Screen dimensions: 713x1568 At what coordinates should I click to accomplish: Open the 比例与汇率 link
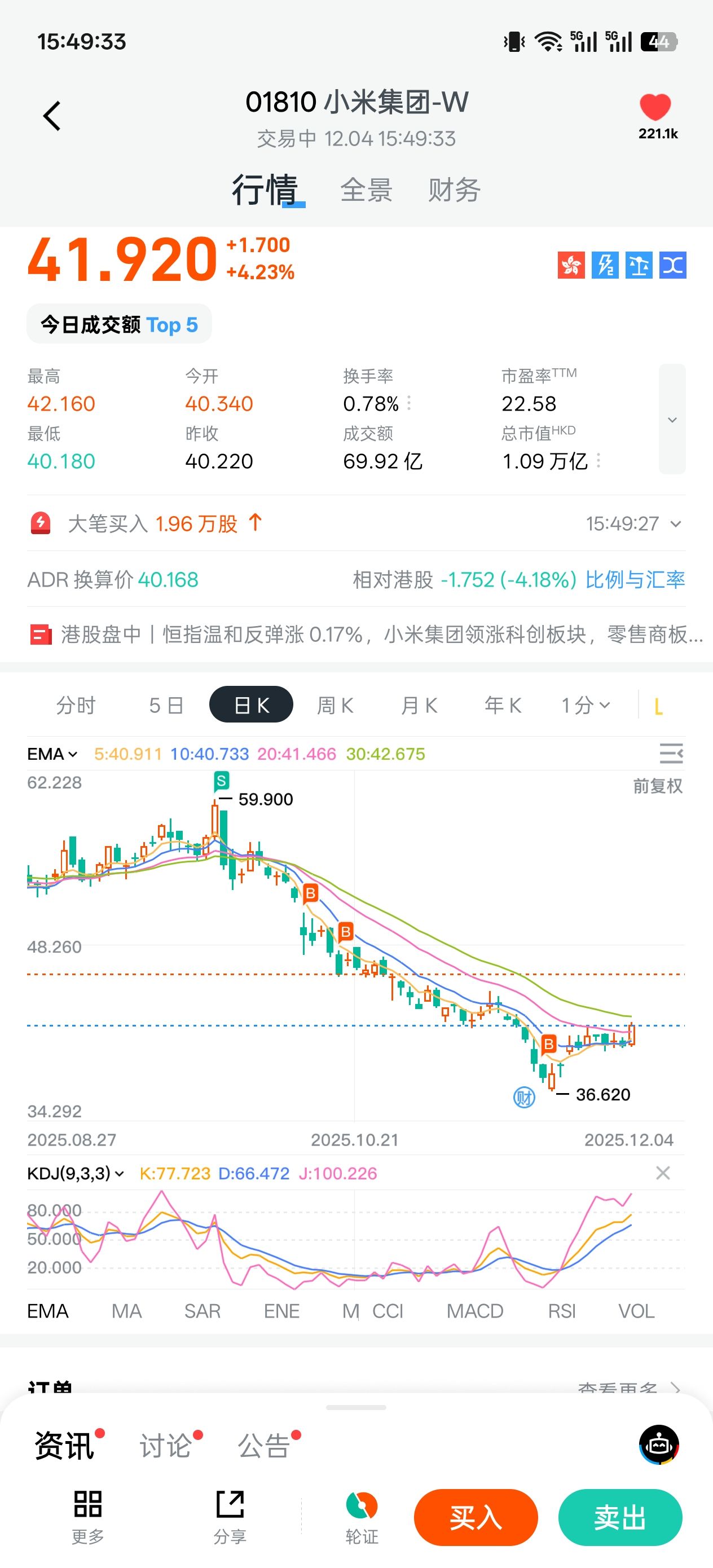[635, 579]
